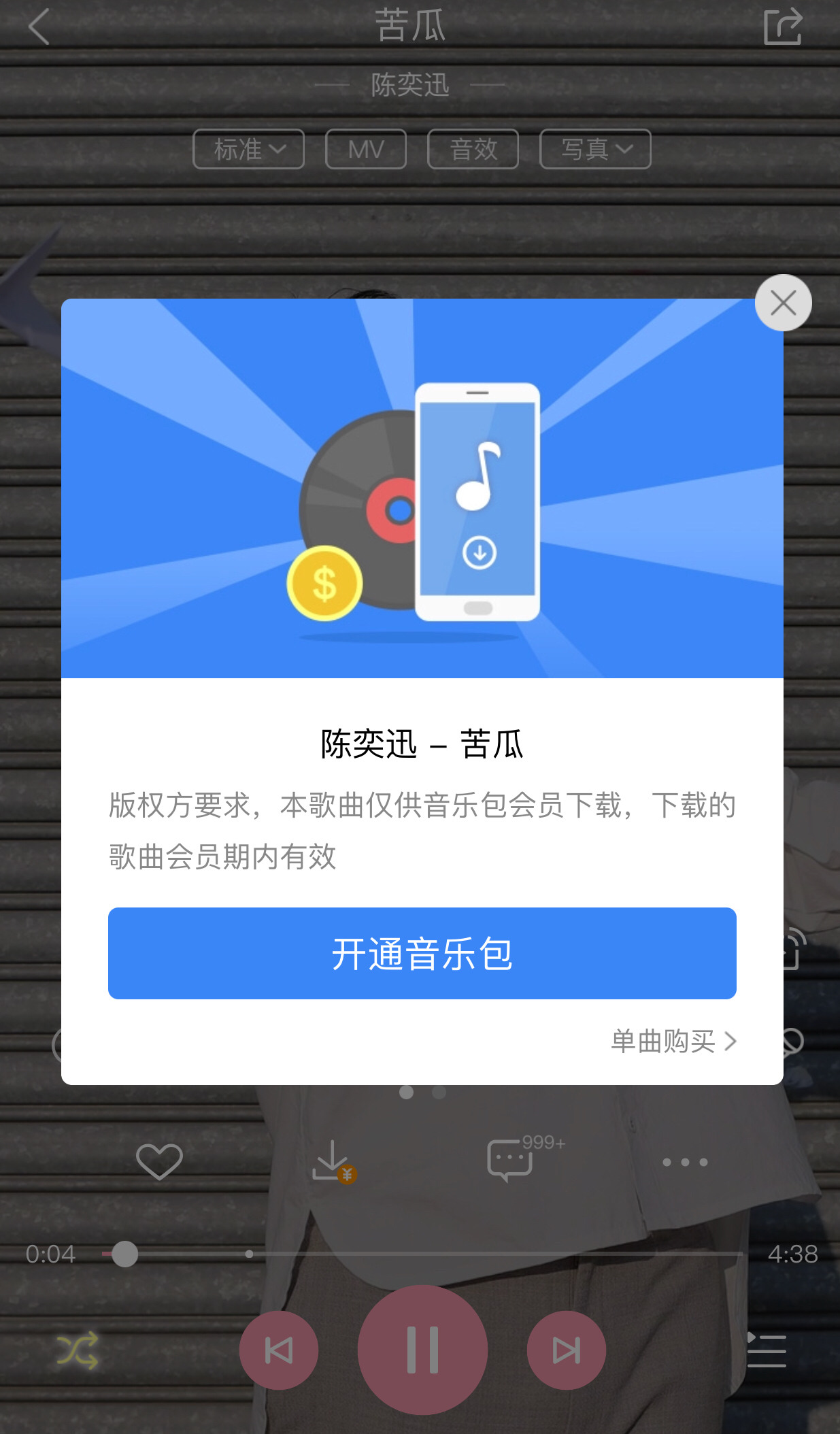Go back with the back arrow

tap(37, 26)
